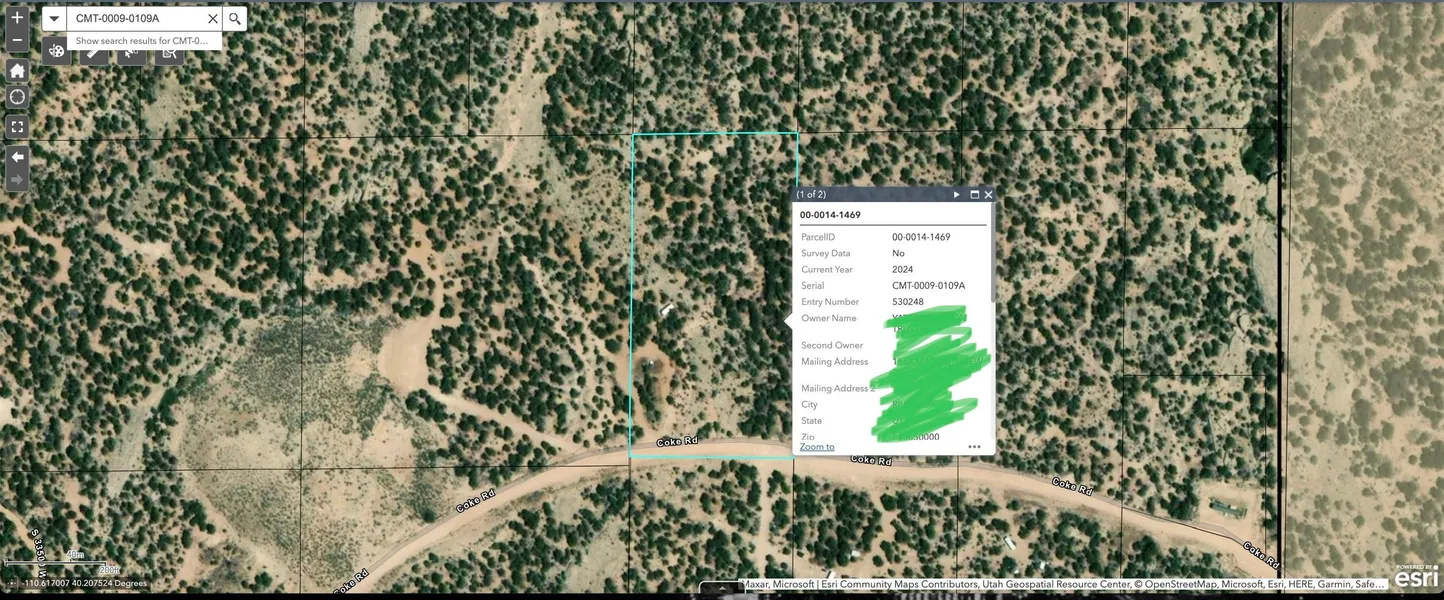Viewport: 1444px width, 600px height.
Task: Open the search source dropdown
Action: point(54,18)
